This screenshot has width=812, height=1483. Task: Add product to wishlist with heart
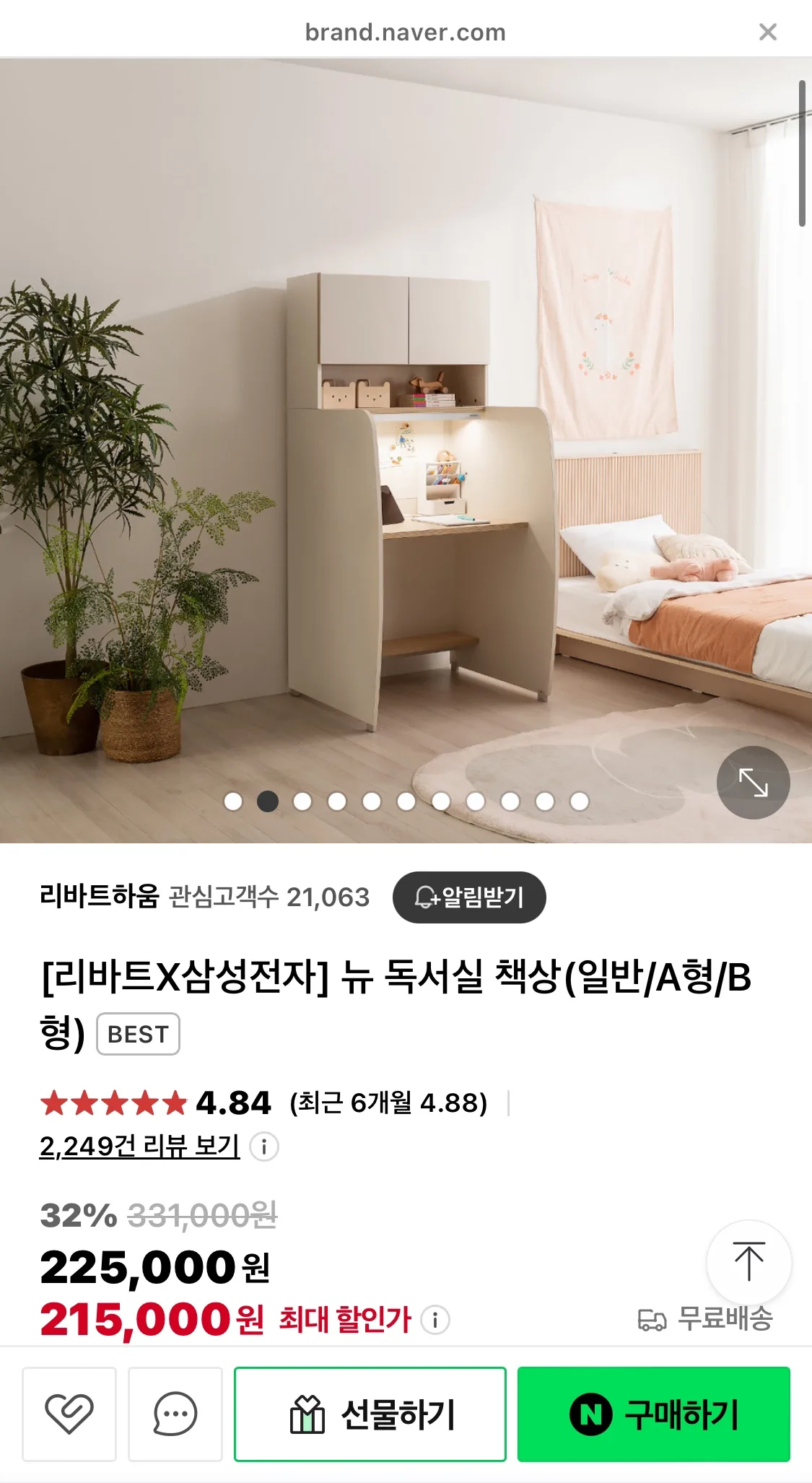(69, 1414)
